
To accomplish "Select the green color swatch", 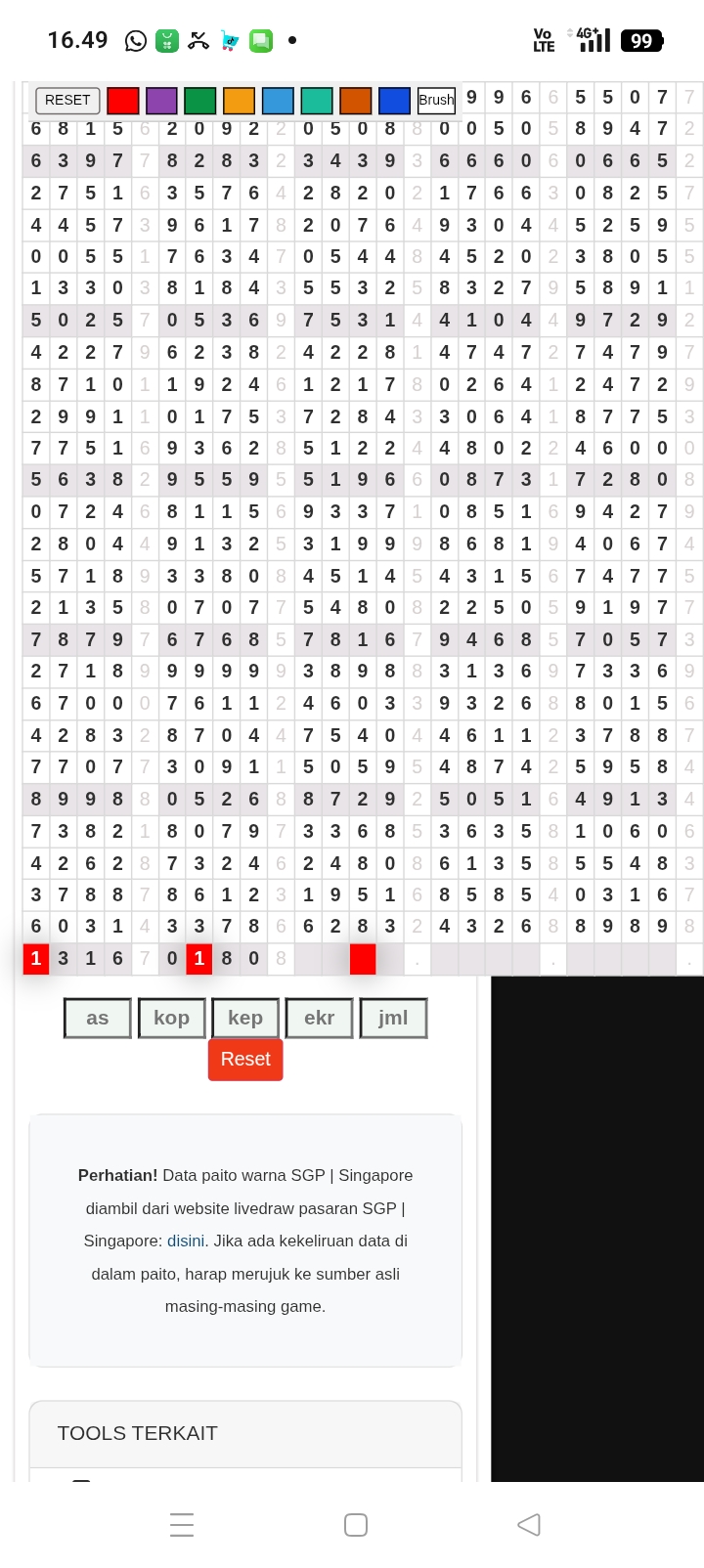I will [199, 101].
